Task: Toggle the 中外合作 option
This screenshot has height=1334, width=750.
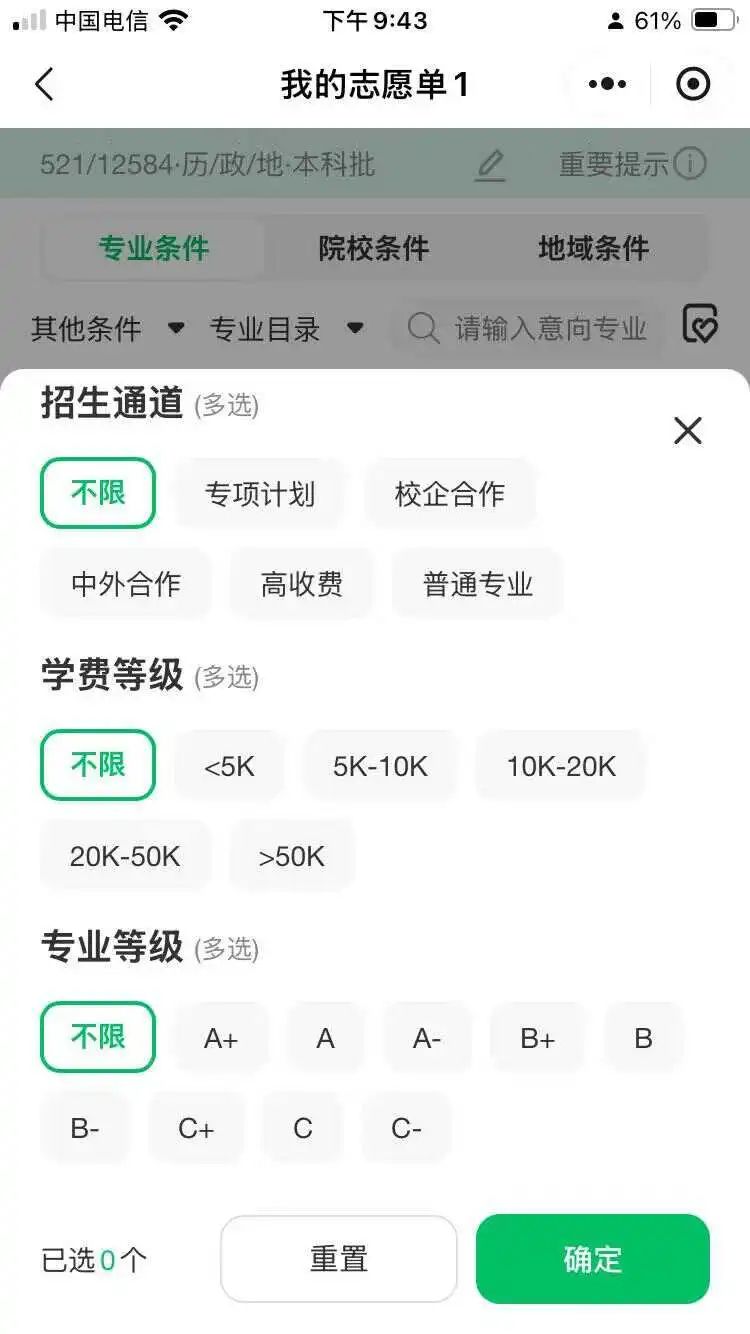Action: click(124, 584)
